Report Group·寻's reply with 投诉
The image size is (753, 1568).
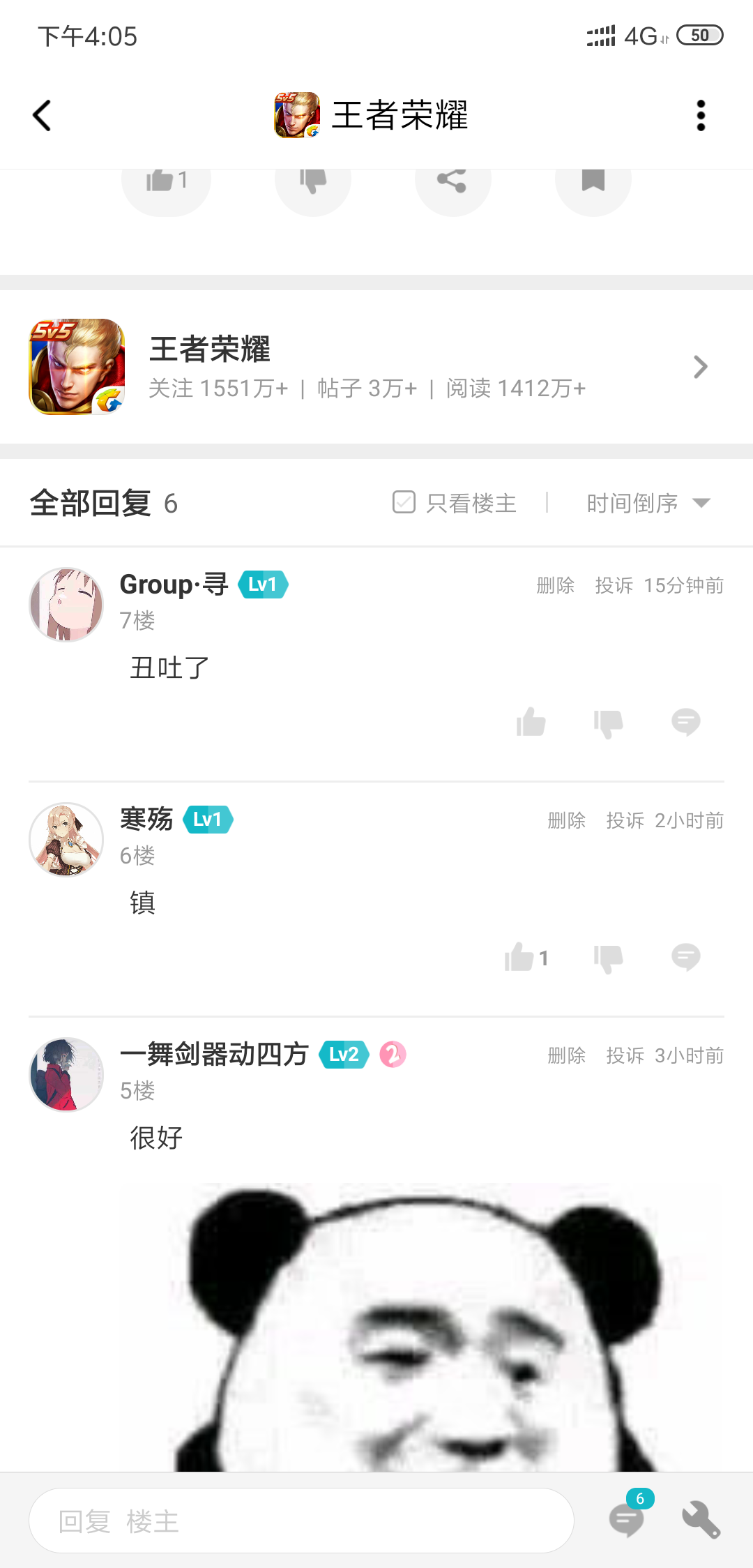614,586
